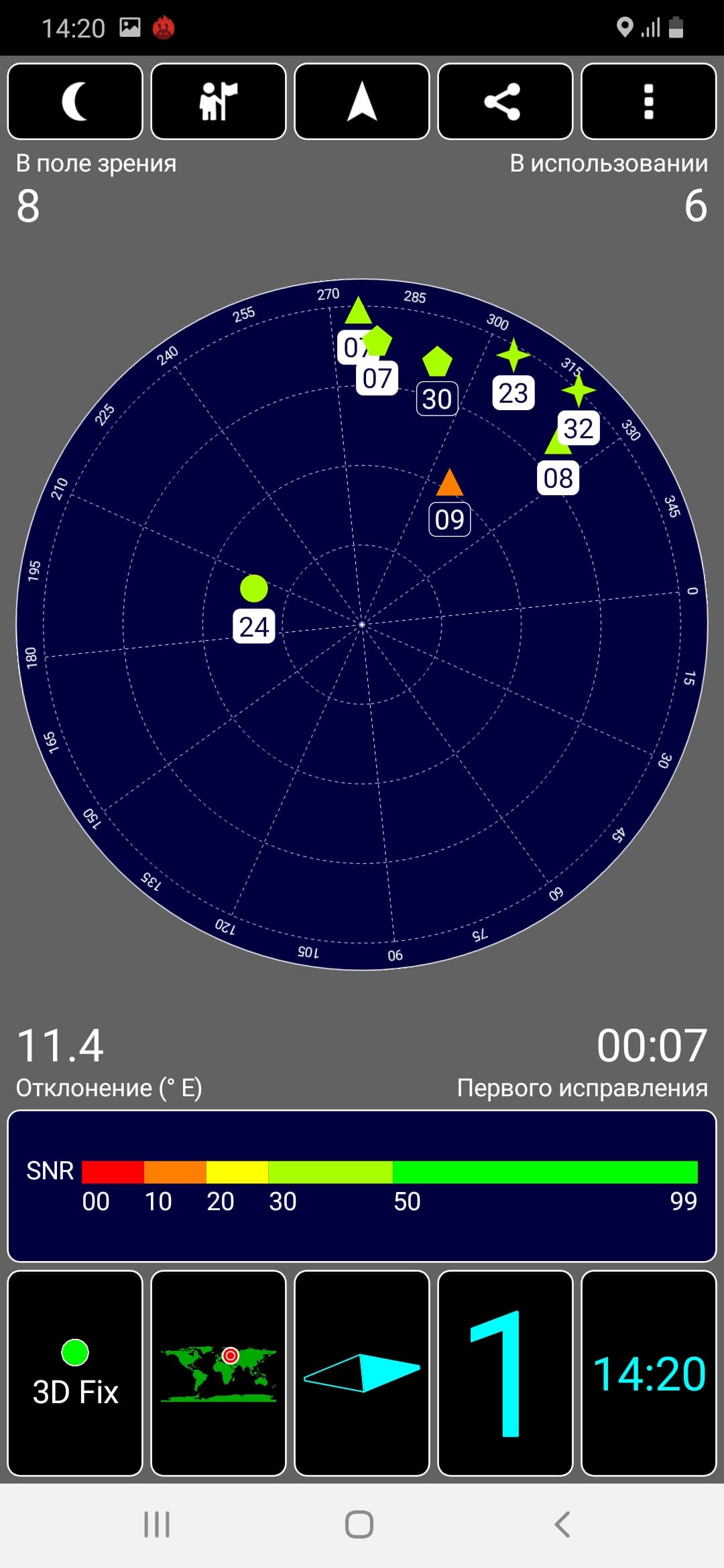Toggle night mode with the moon button

coord(75,101)
